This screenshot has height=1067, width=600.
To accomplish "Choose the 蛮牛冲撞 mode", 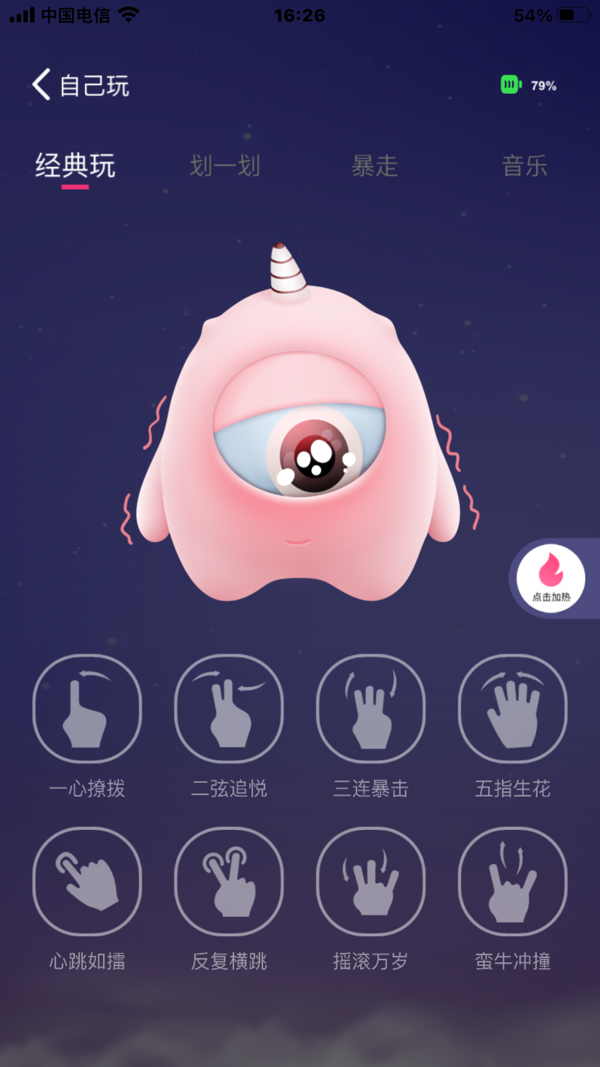I will click(513, 882).
